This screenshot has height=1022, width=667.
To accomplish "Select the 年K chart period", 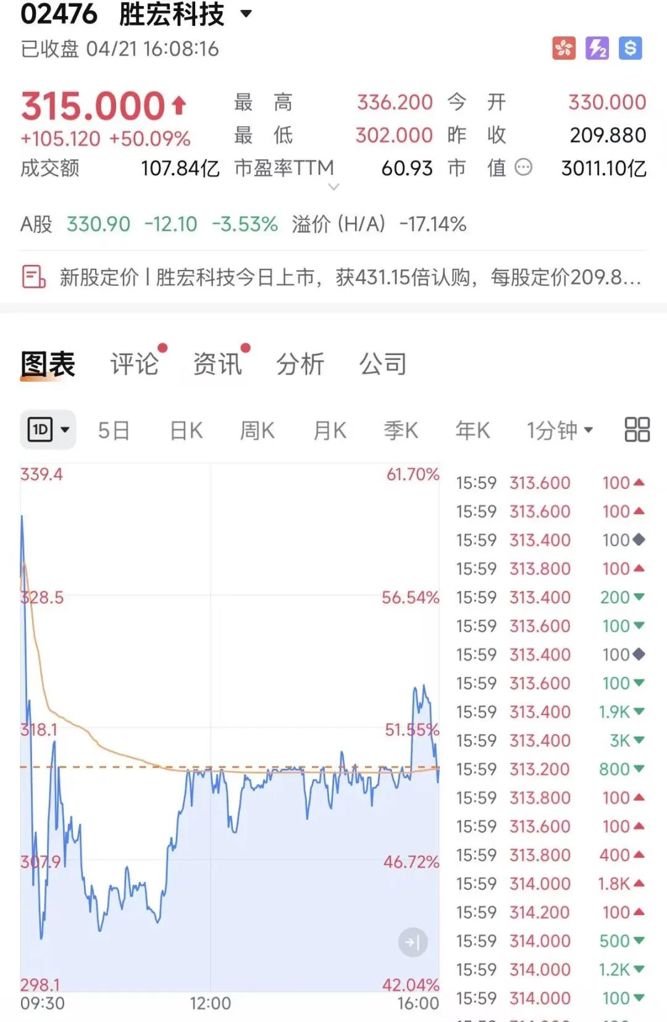I will (x=473, y=431).
